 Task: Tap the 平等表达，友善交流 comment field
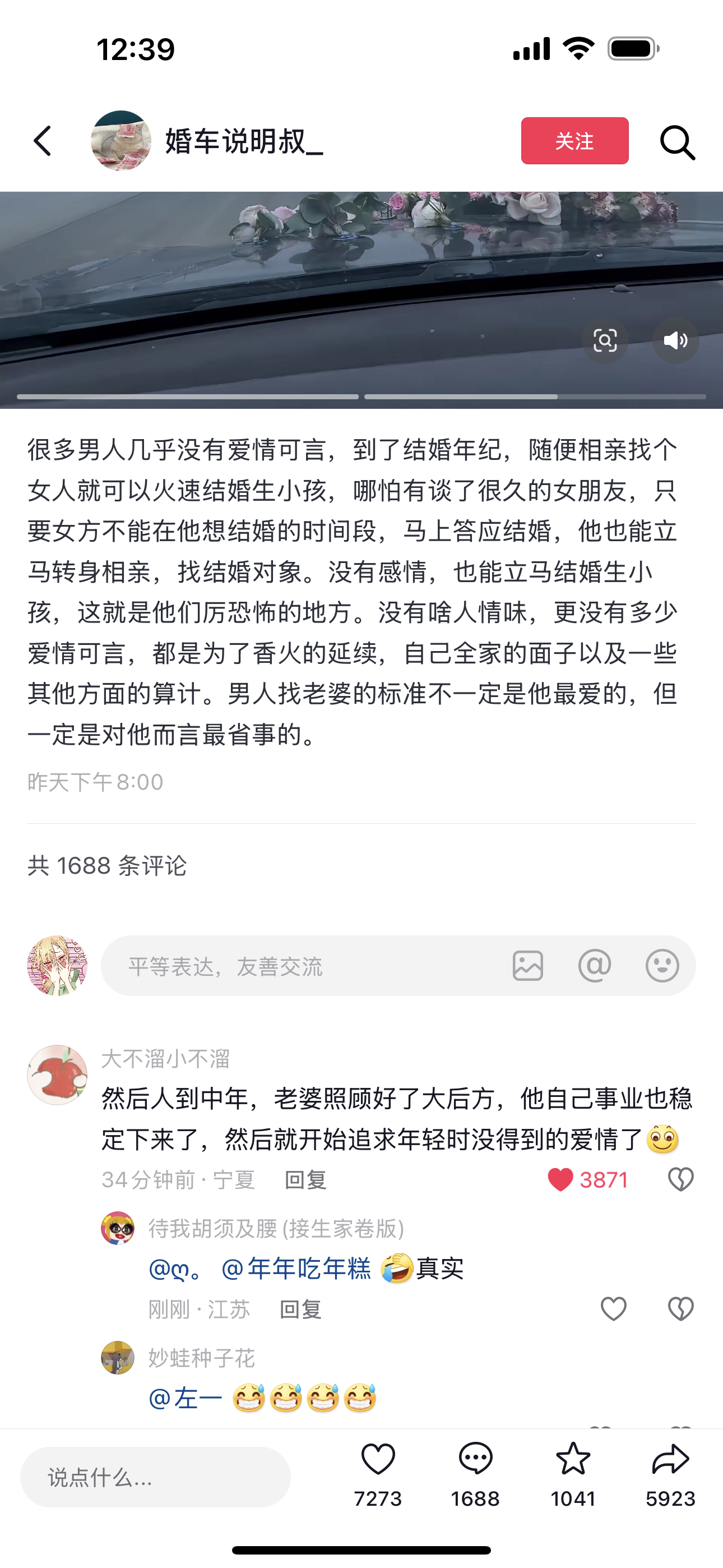coord(304,966)
